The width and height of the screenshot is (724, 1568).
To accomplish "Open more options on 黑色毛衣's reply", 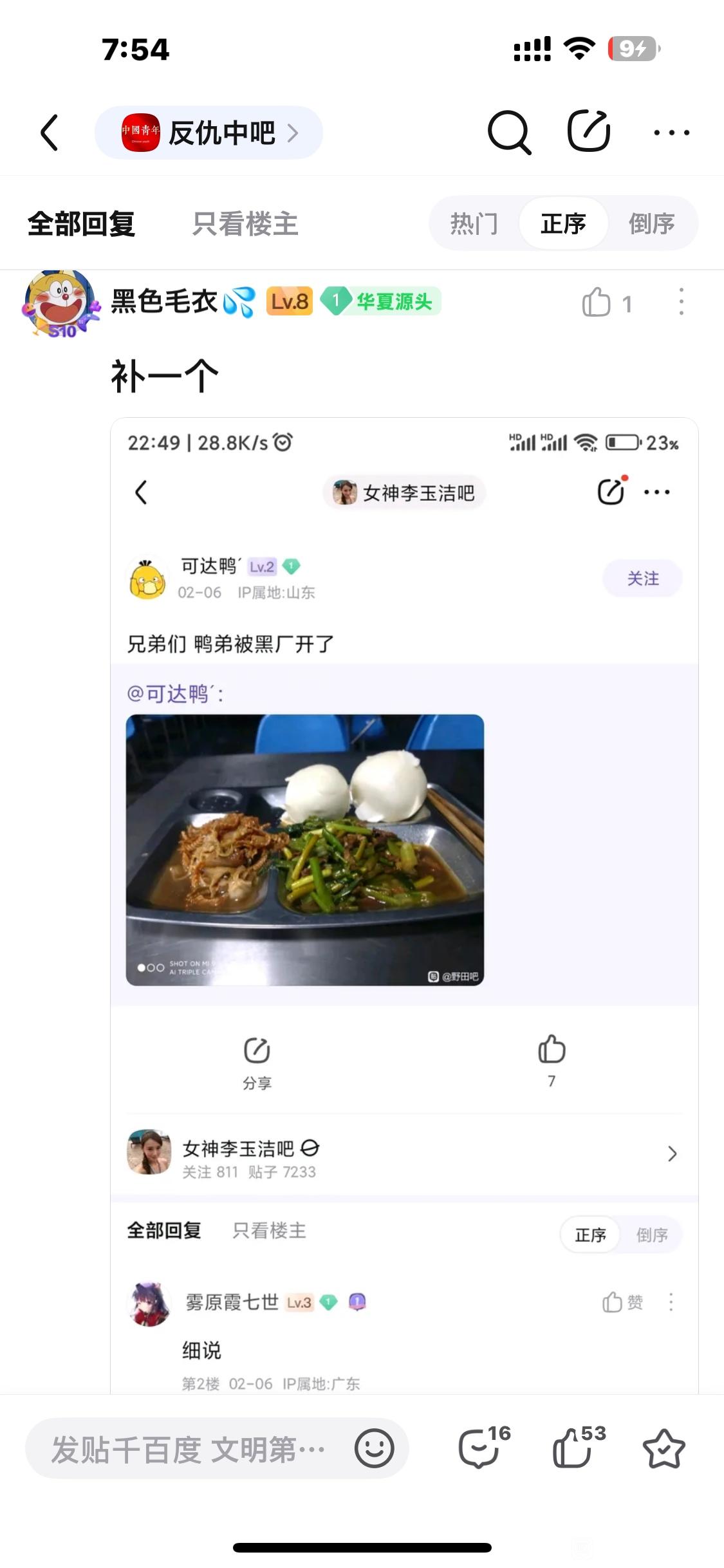I will coord(681,302).
